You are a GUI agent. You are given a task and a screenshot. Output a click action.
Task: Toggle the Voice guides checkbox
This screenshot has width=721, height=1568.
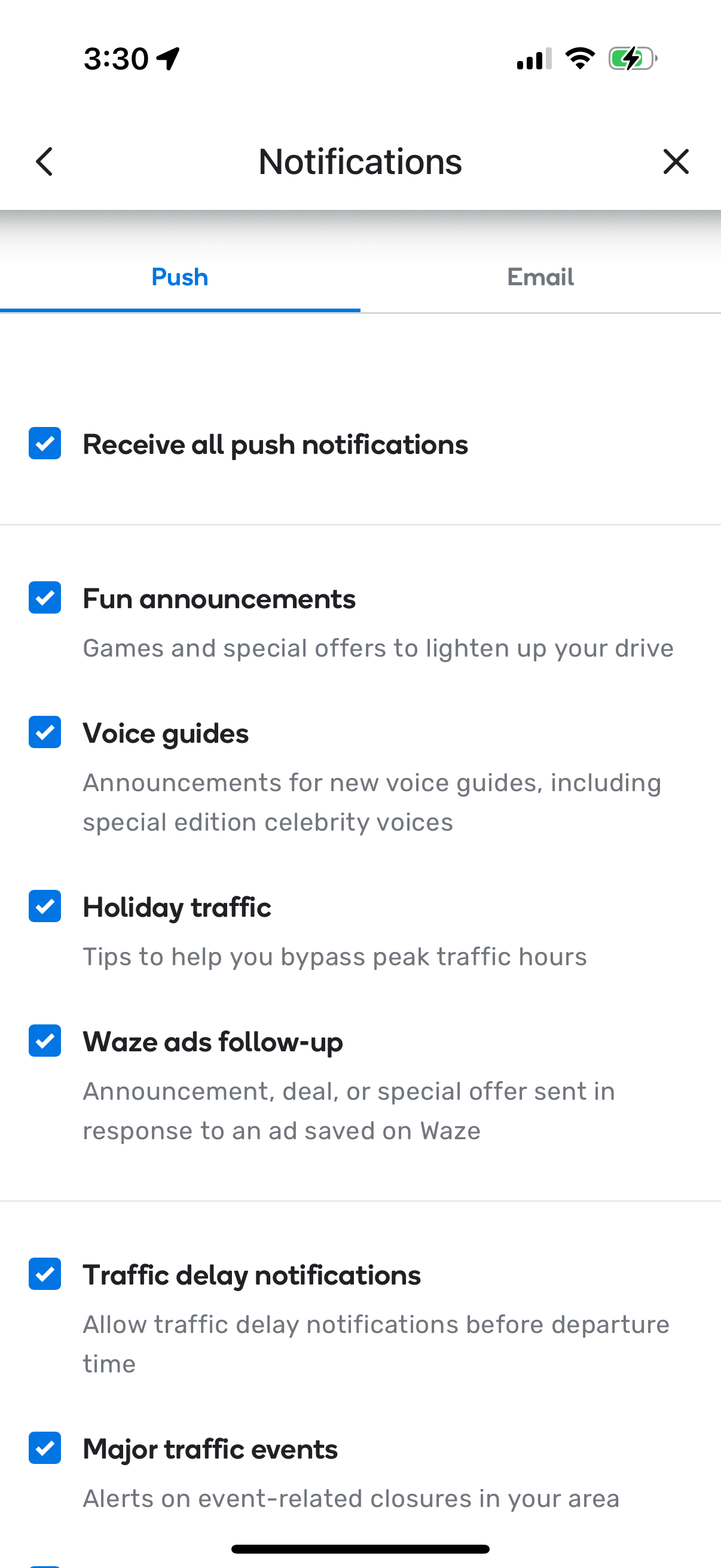pyautogui.click(x=44, y=733)
